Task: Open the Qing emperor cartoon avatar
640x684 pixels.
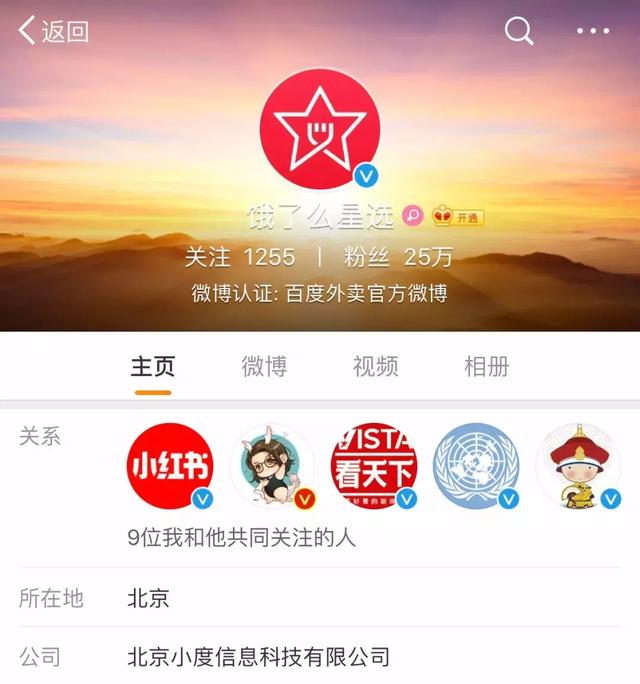Action: click(577, 466)
